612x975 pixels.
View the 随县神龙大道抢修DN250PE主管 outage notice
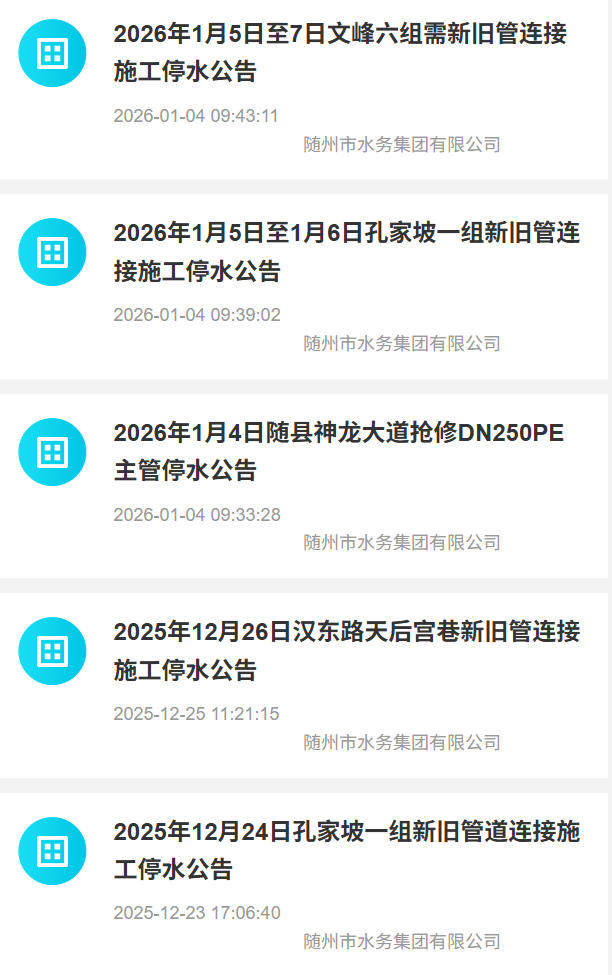[x=338, y=451]
